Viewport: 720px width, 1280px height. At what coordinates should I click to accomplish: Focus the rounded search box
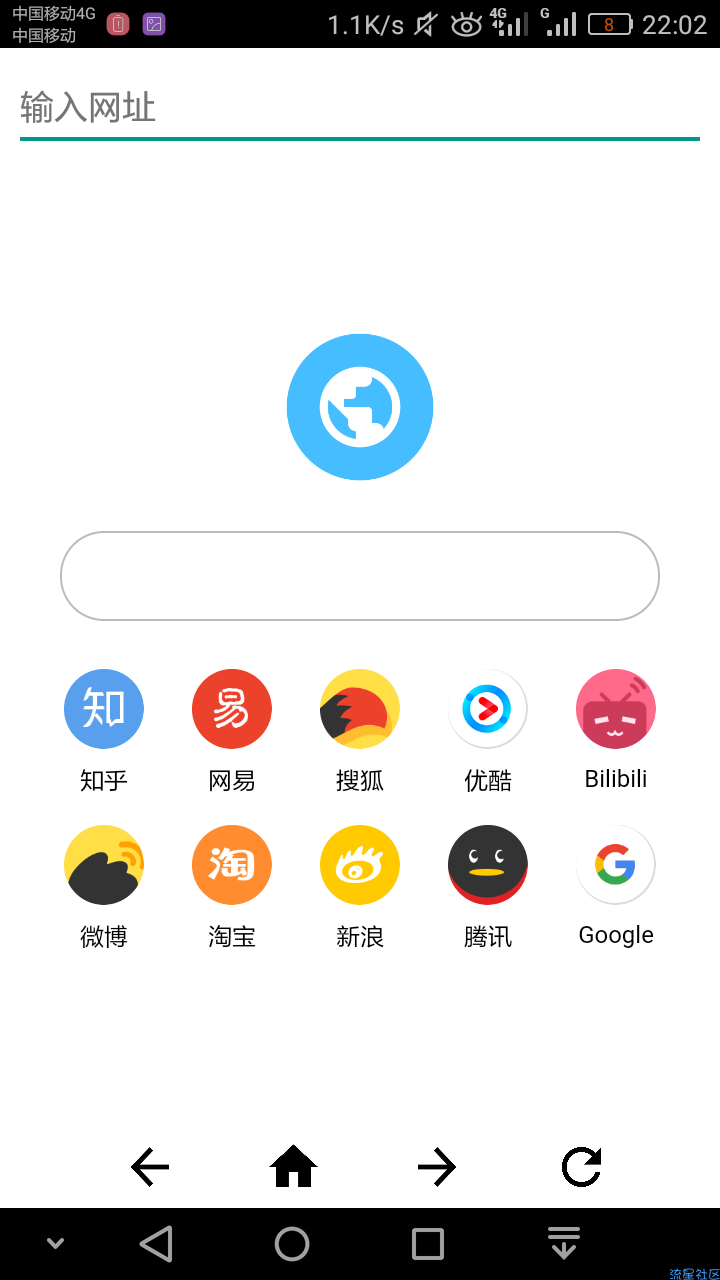(360, 576)
